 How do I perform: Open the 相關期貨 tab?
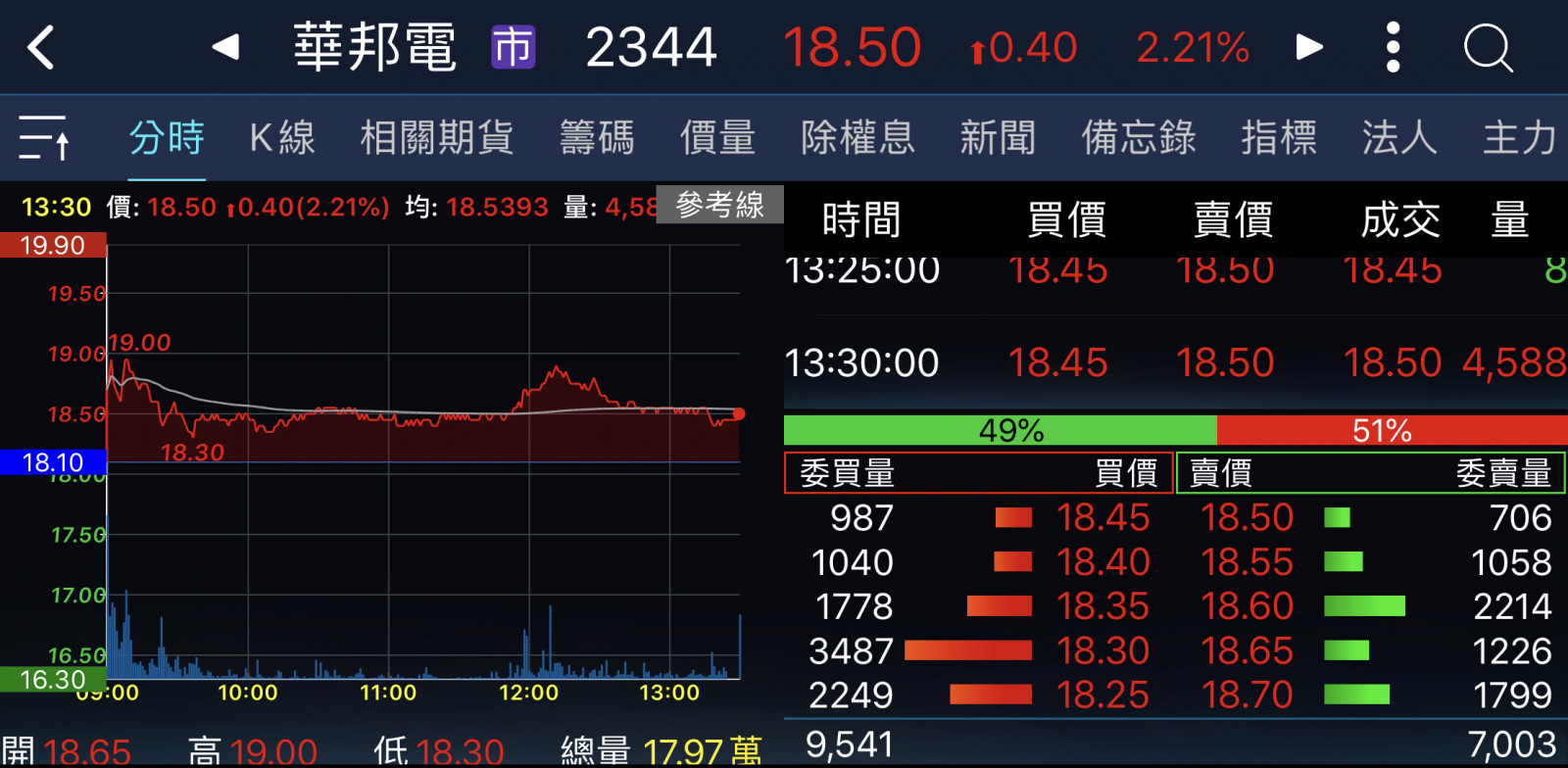[437, 137]
